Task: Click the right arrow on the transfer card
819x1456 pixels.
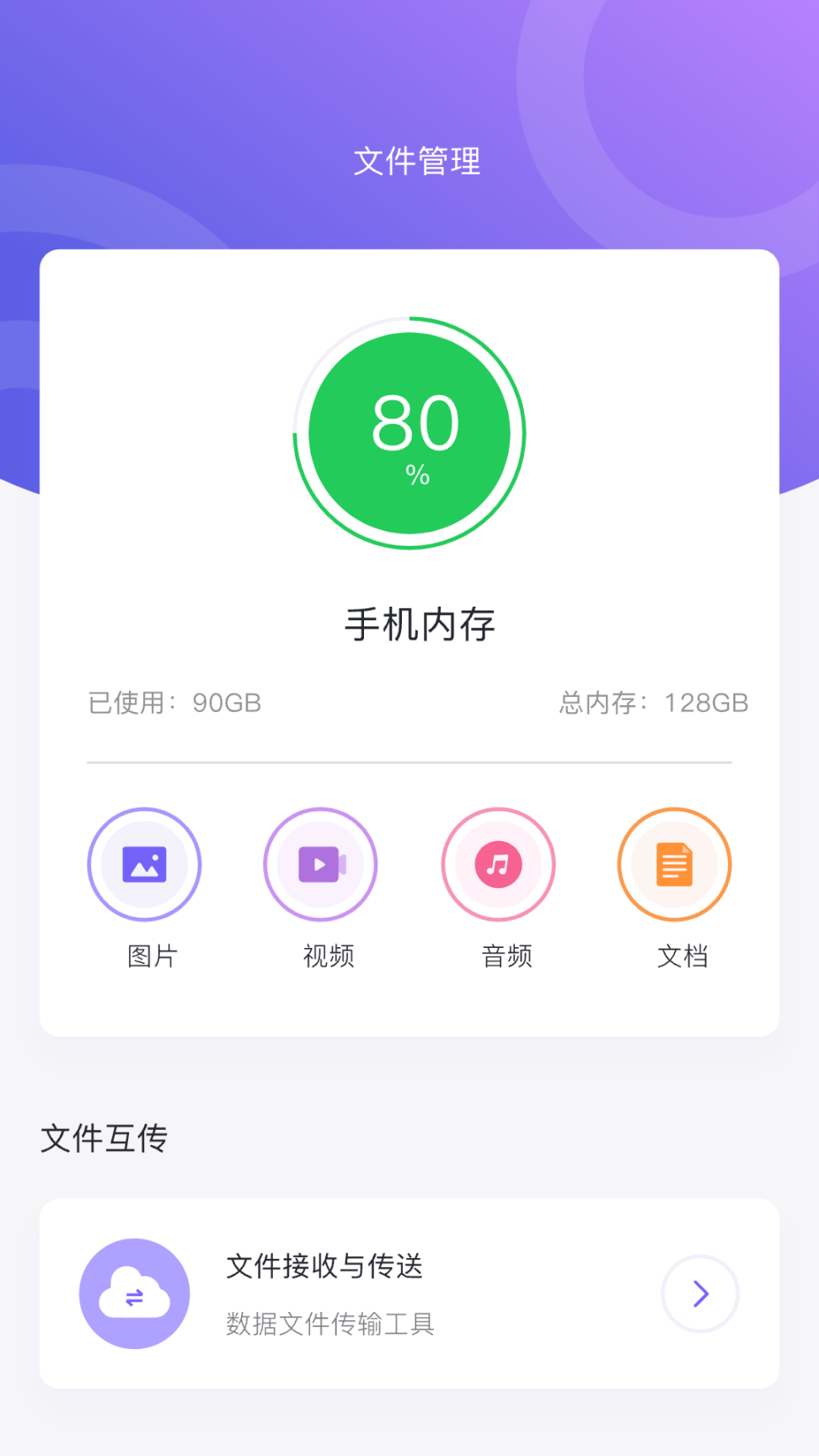Action: click(699, 1293)
